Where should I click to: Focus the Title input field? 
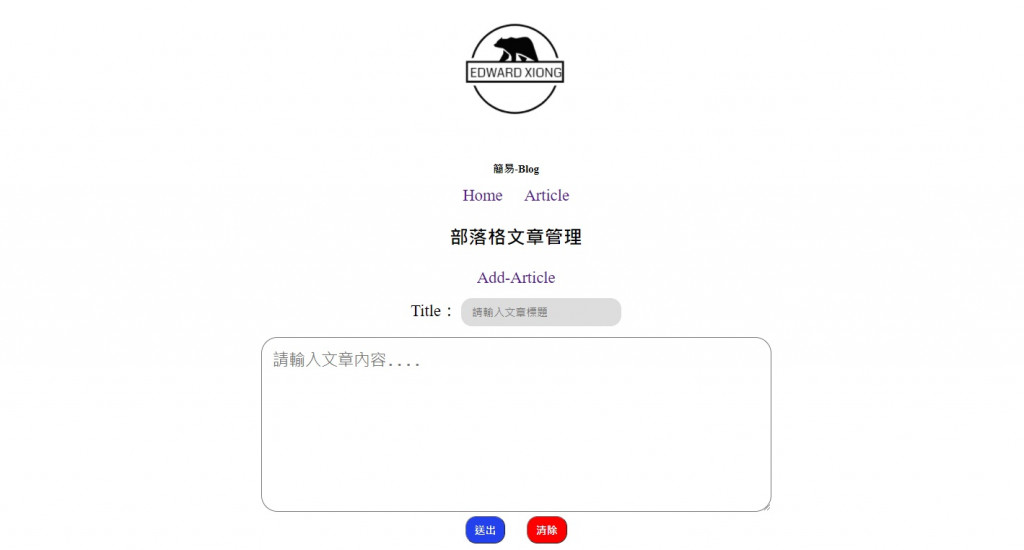540,312
